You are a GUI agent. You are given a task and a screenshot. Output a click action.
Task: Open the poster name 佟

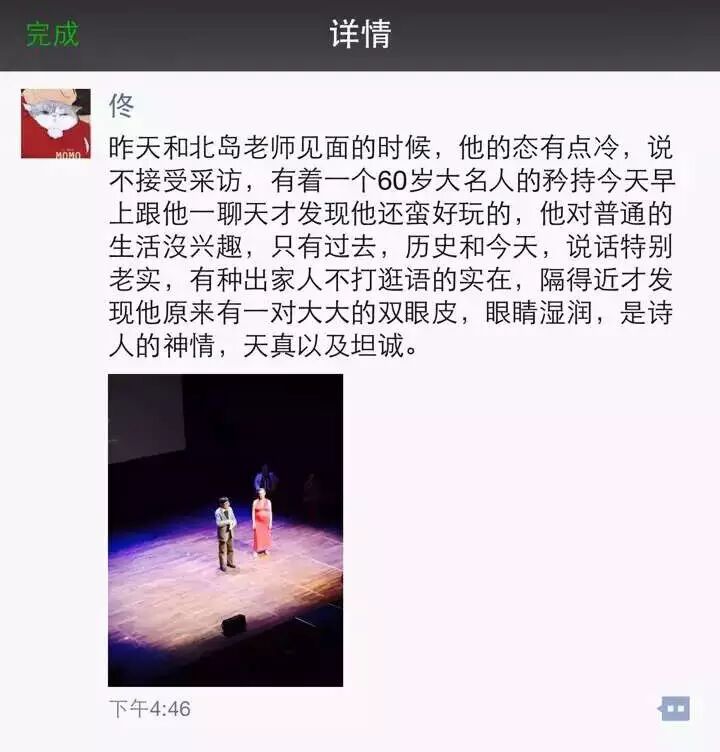tap(122, 105)
